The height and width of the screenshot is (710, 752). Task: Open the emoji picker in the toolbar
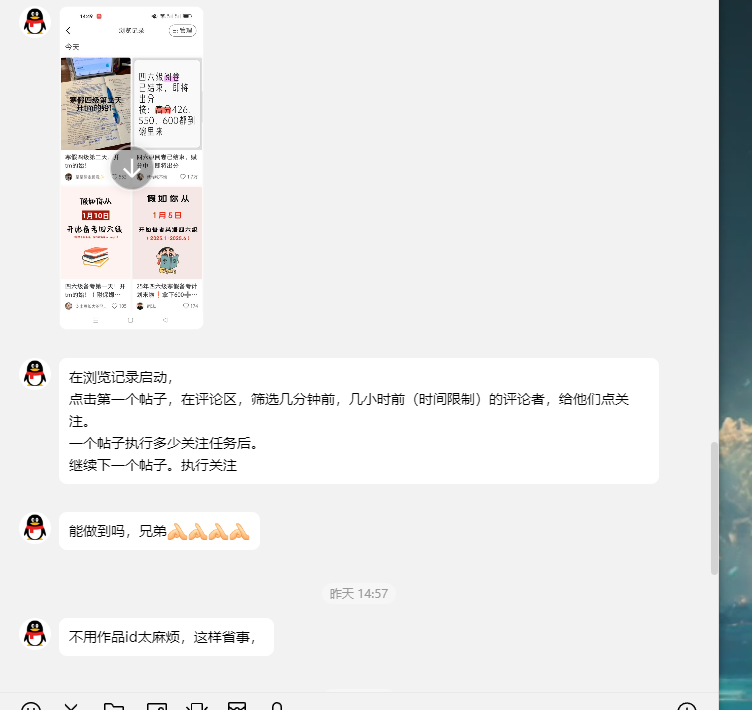tap(31, 706)
